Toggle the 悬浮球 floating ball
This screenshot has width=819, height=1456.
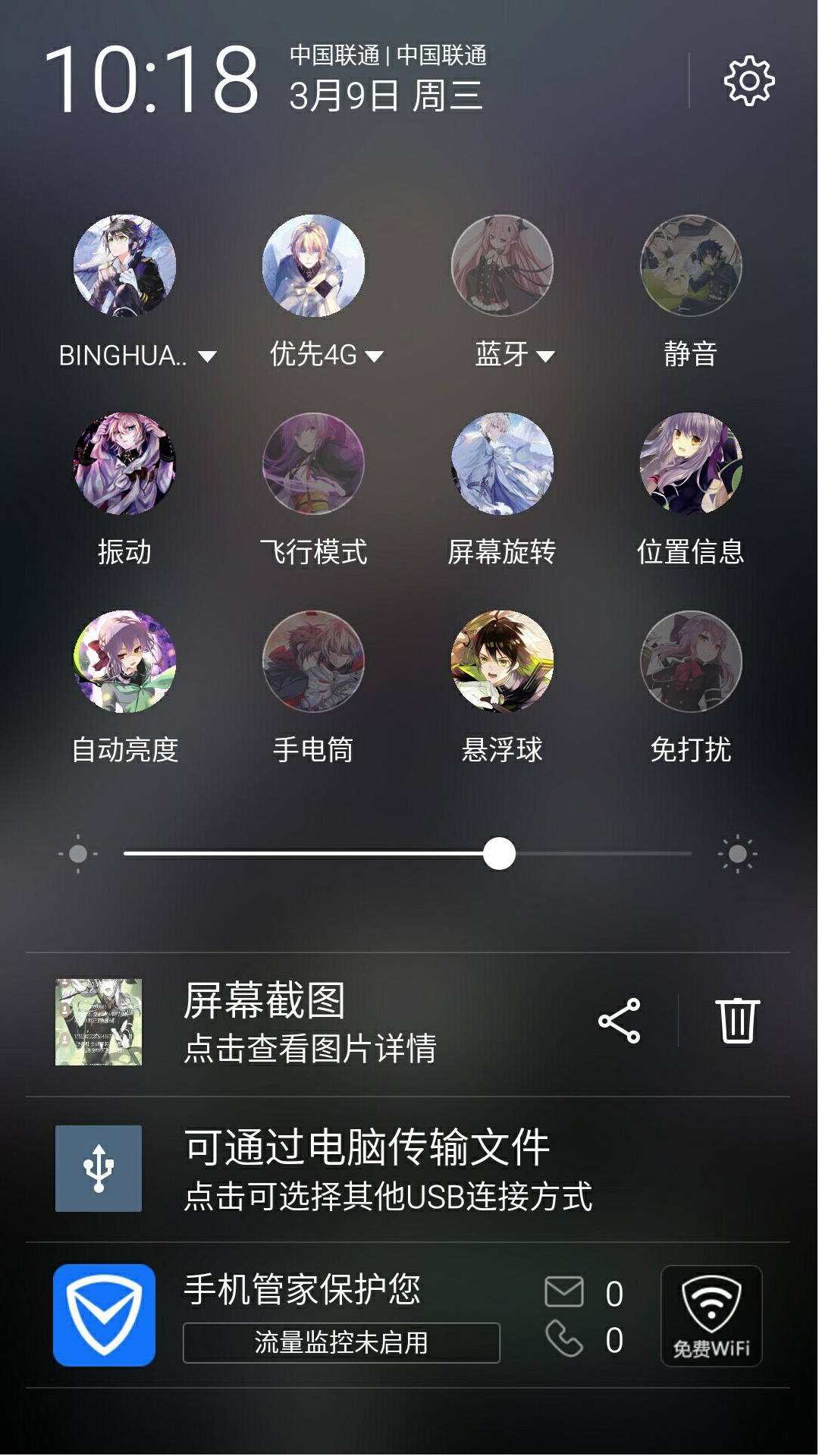[x=502, y=662]
